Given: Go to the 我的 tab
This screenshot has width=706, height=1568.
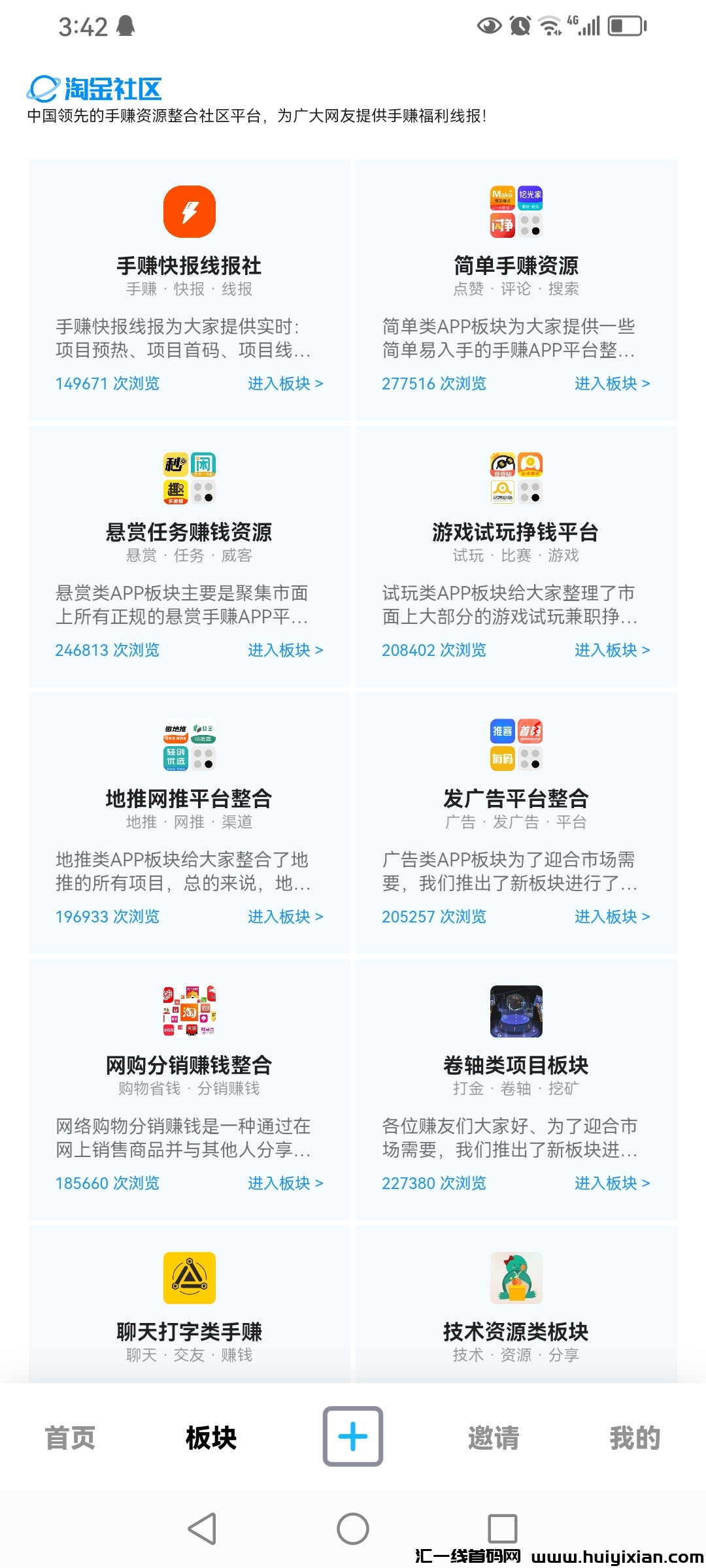Looking at the screenshot, I should [x=635, y=1438].
